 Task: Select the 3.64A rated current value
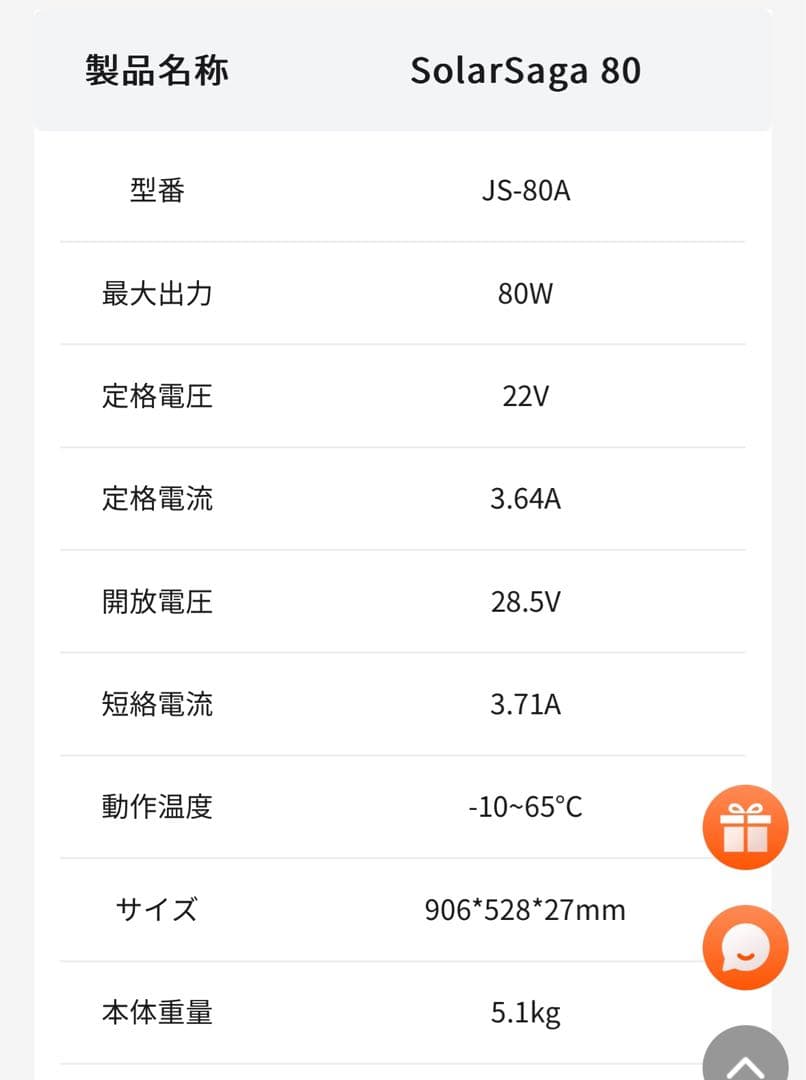coord(524,499)
